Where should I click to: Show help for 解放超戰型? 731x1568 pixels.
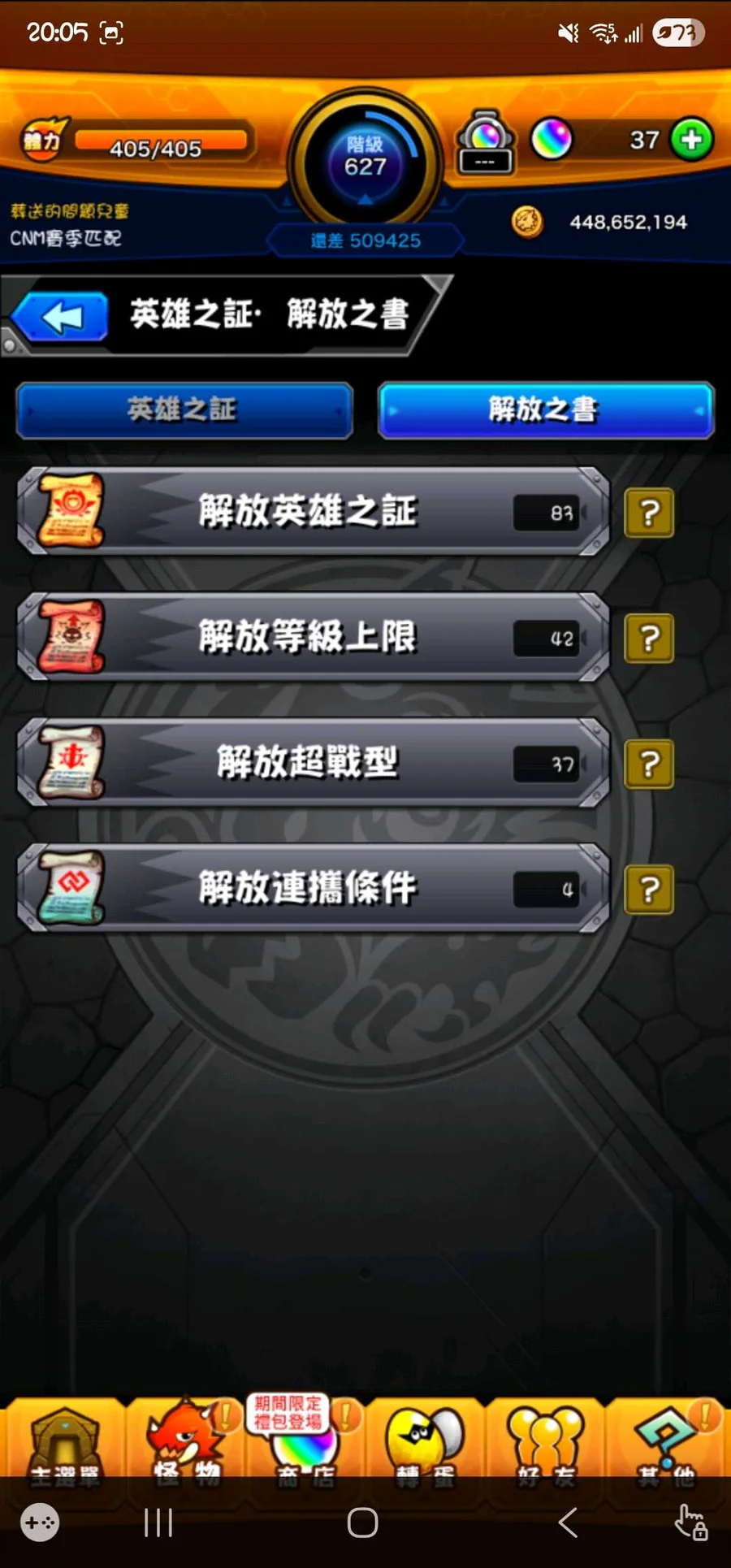click(648, 764)
